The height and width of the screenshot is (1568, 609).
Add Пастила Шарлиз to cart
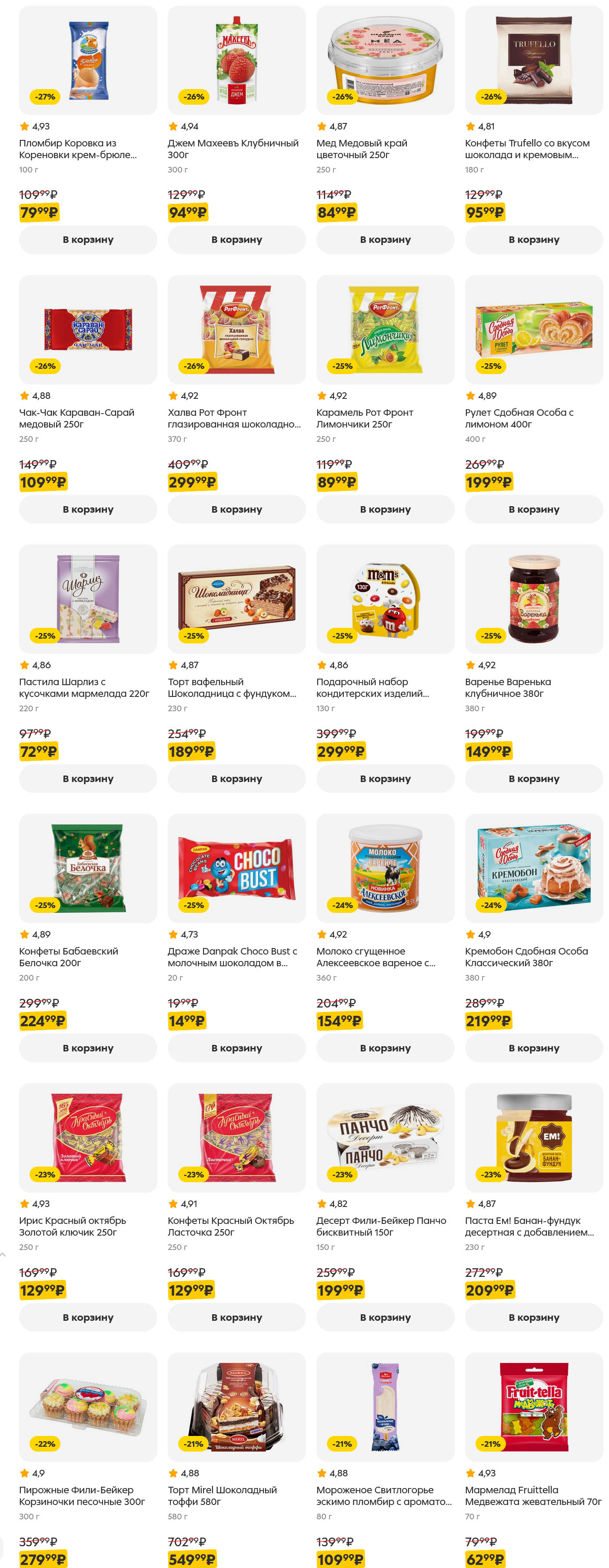[88, 779]
